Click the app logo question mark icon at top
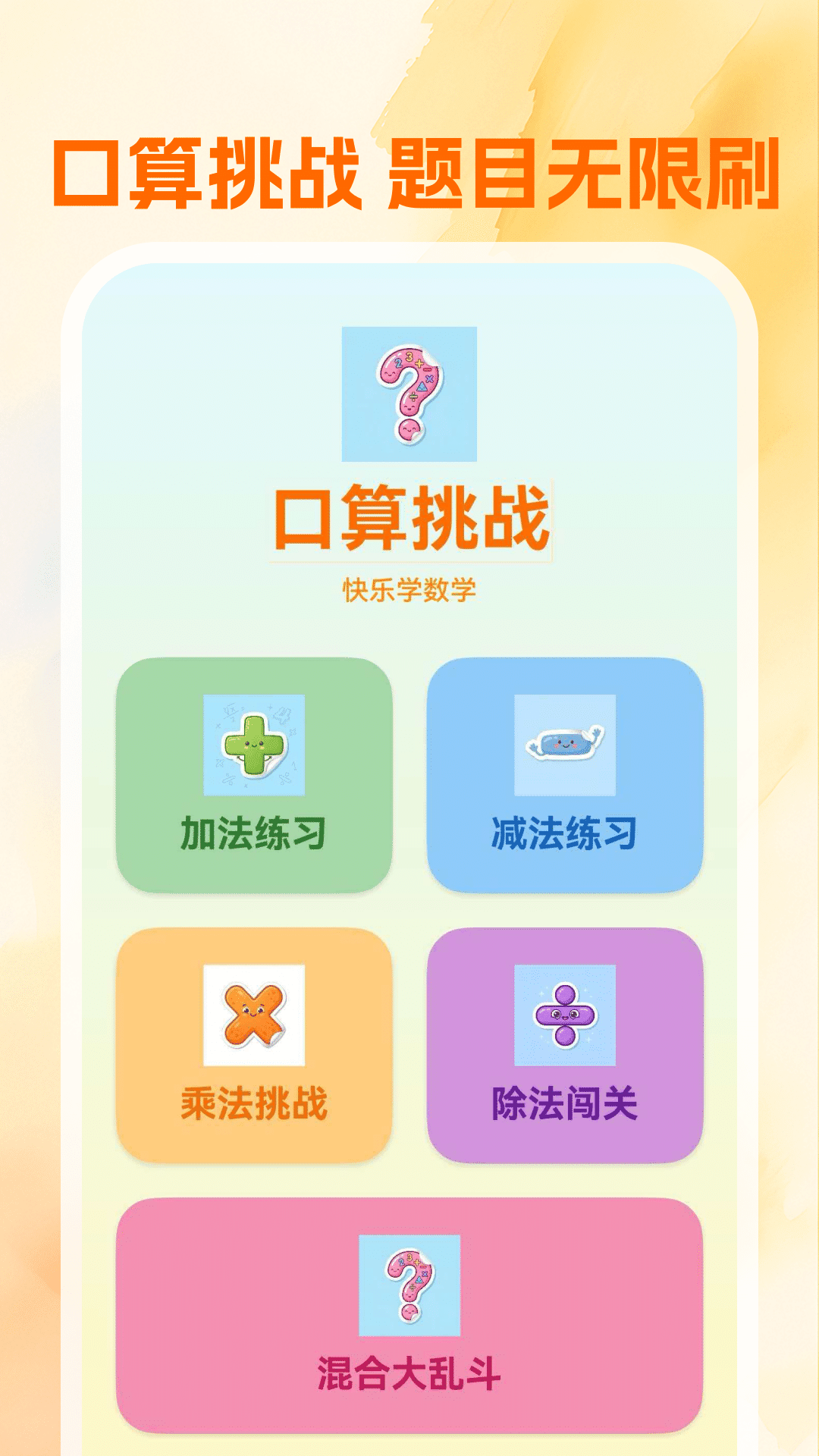The width and height of the screenshot is (819, 1456). coord(409,393)
